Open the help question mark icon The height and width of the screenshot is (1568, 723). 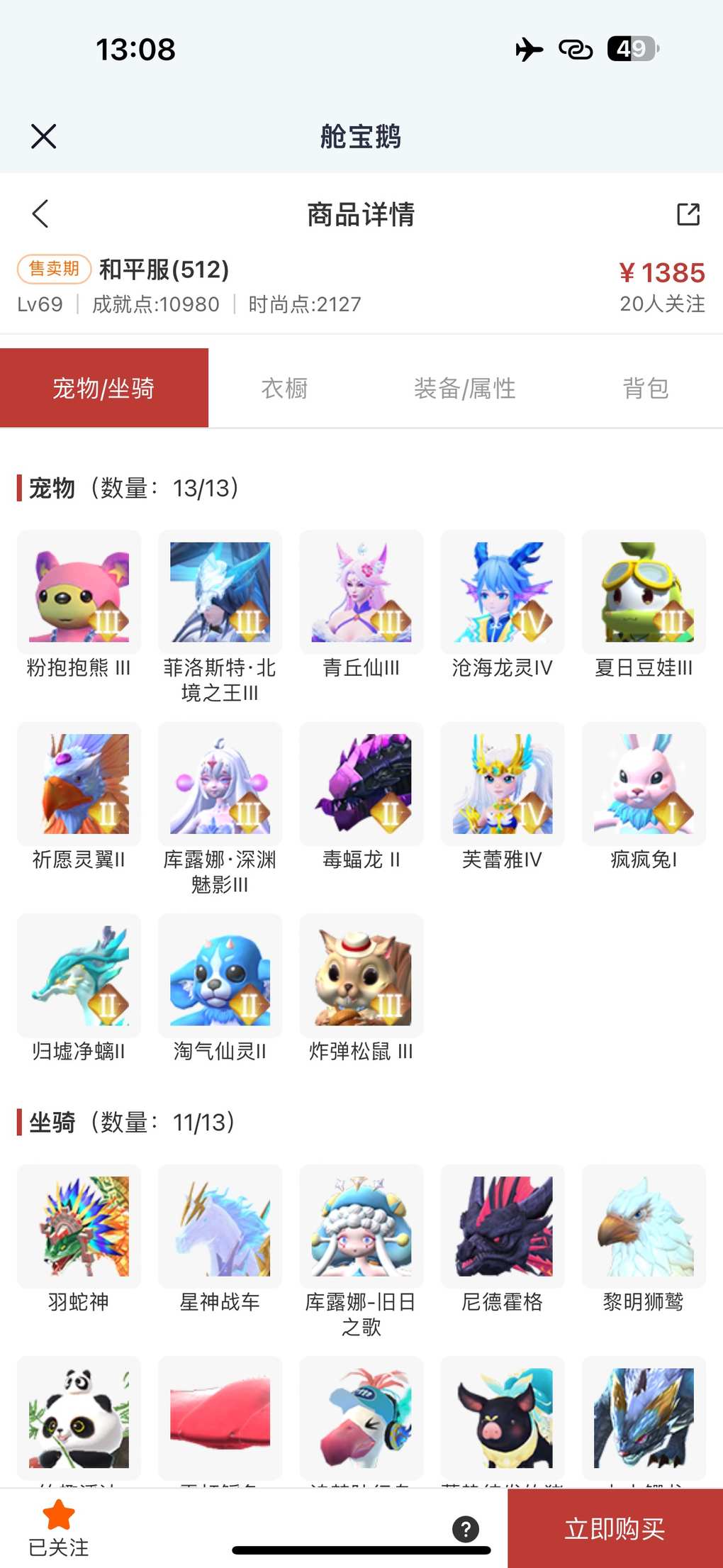point(466,1529)
